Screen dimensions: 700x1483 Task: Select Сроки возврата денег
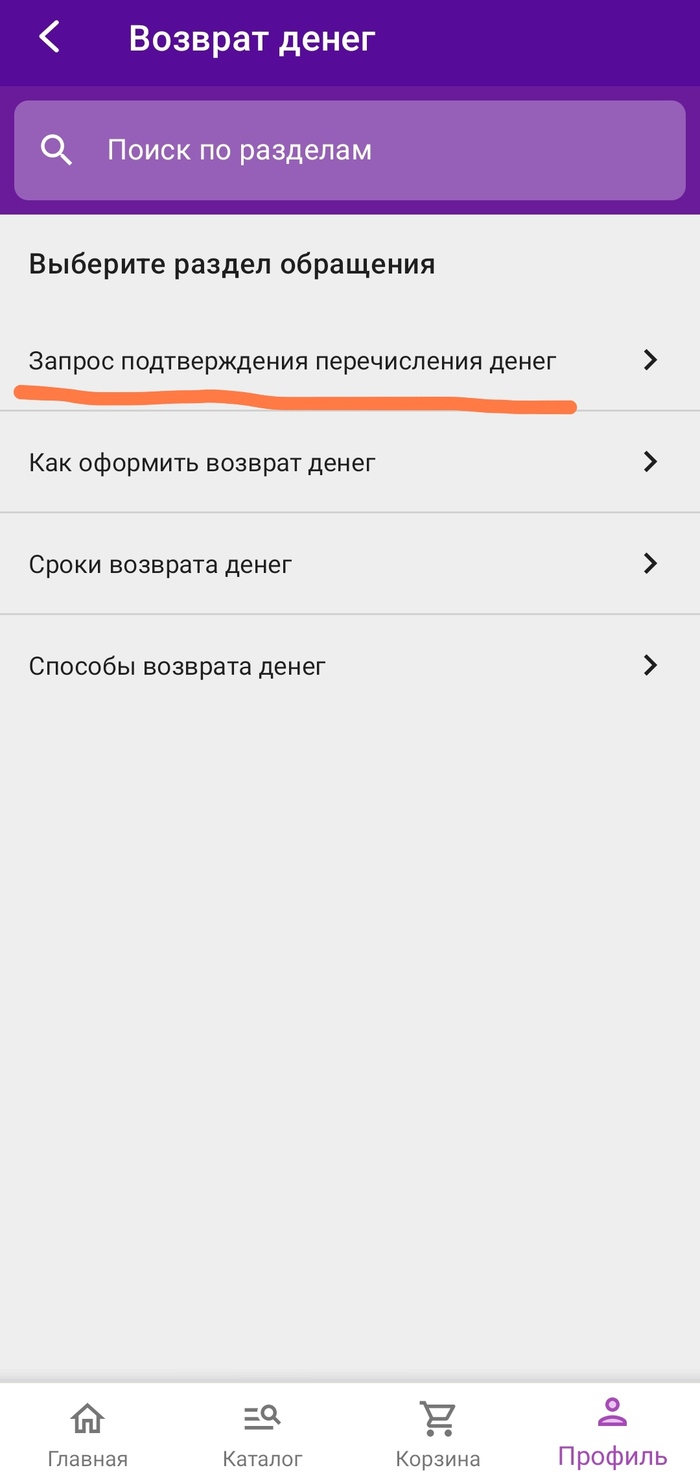tap(340, 565)
